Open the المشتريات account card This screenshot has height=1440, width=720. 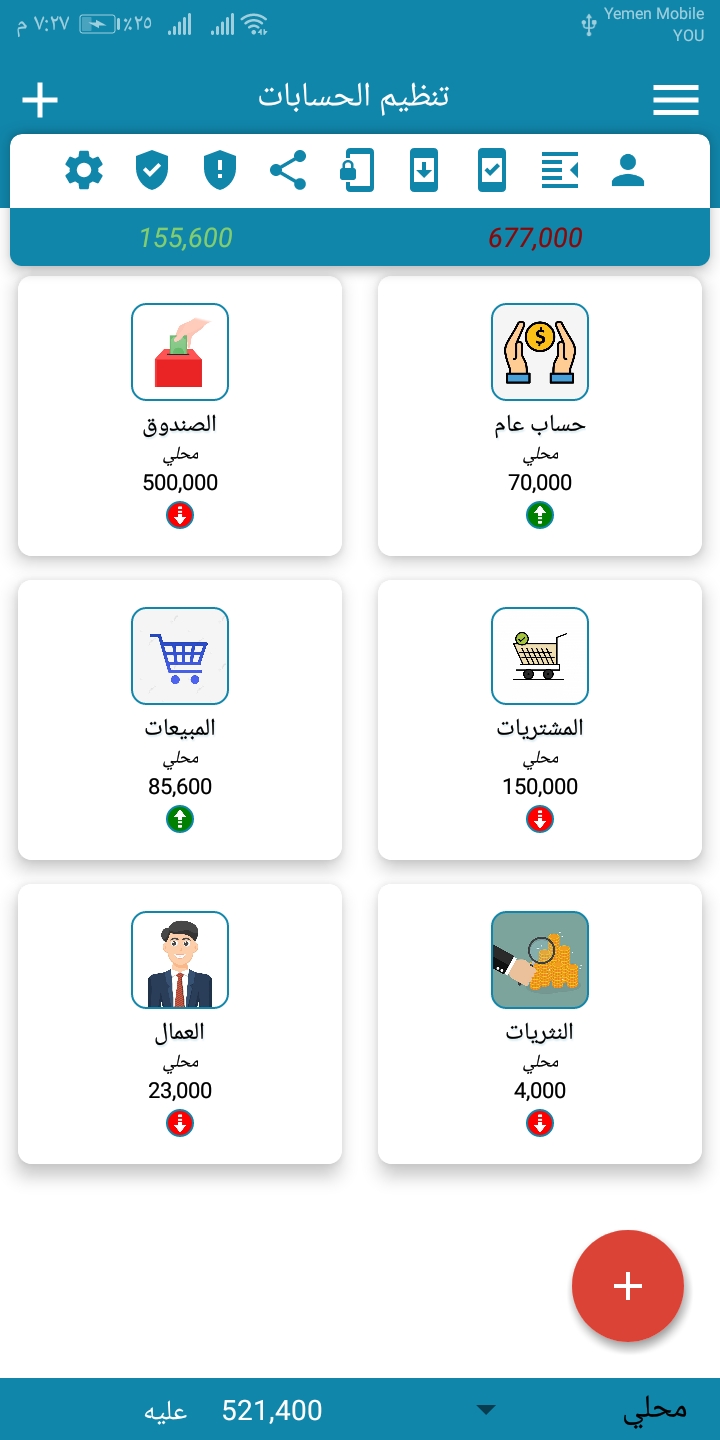[540, 720]
